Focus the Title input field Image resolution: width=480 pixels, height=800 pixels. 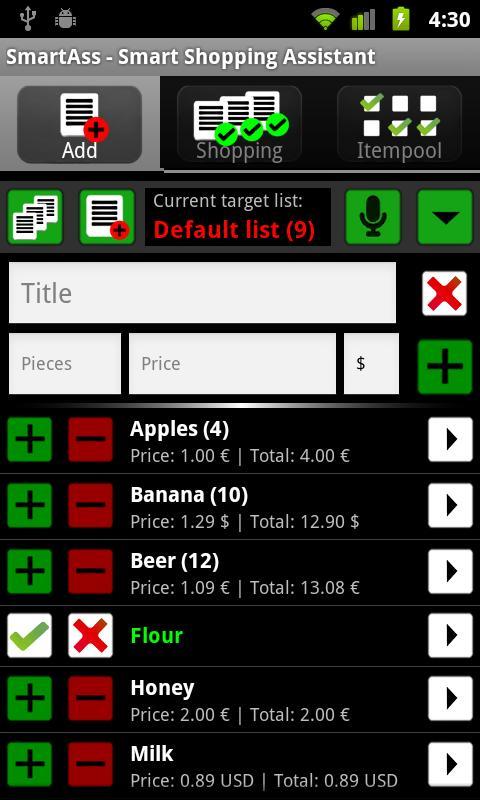tap(203, 293)
